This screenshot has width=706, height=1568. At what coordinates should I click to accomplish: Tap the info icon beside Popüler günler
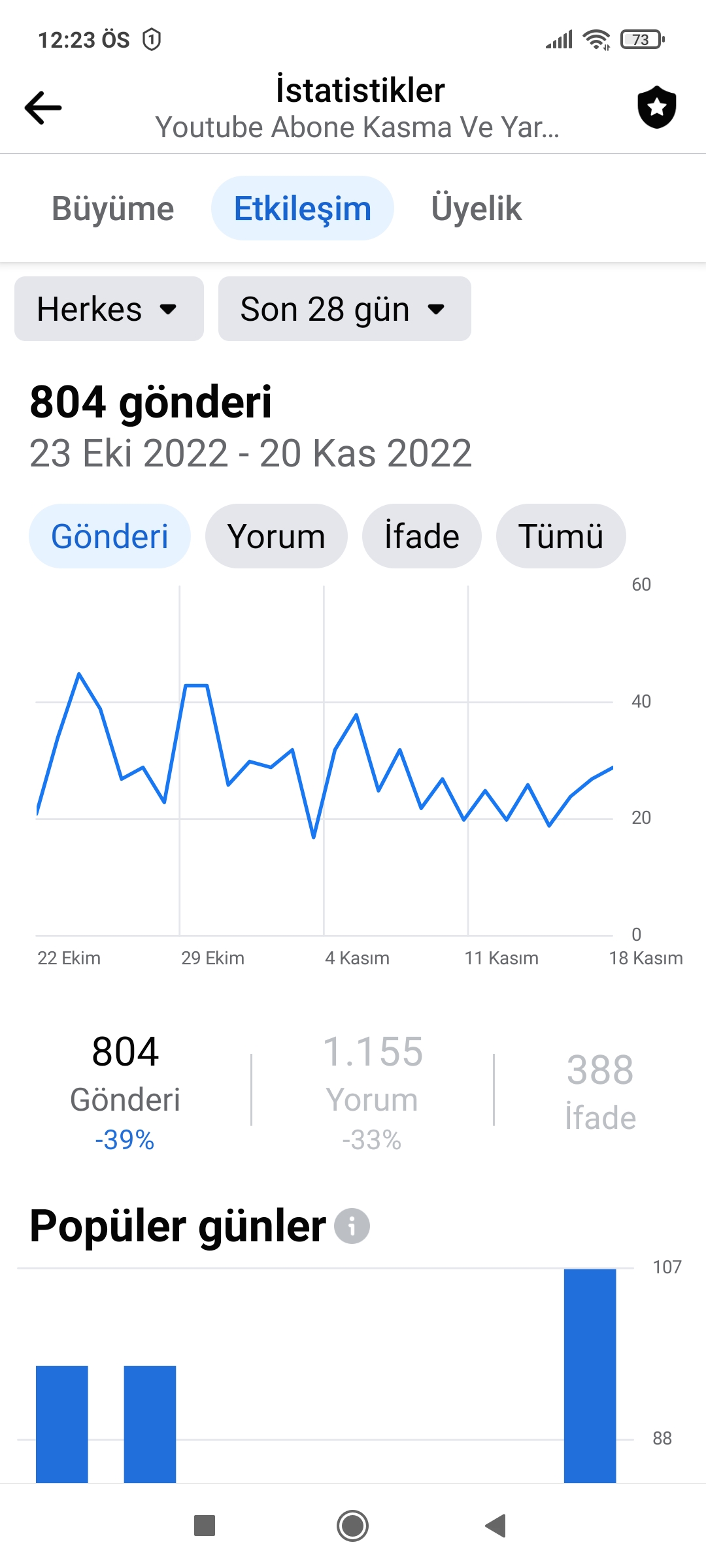click(352, 1226)
